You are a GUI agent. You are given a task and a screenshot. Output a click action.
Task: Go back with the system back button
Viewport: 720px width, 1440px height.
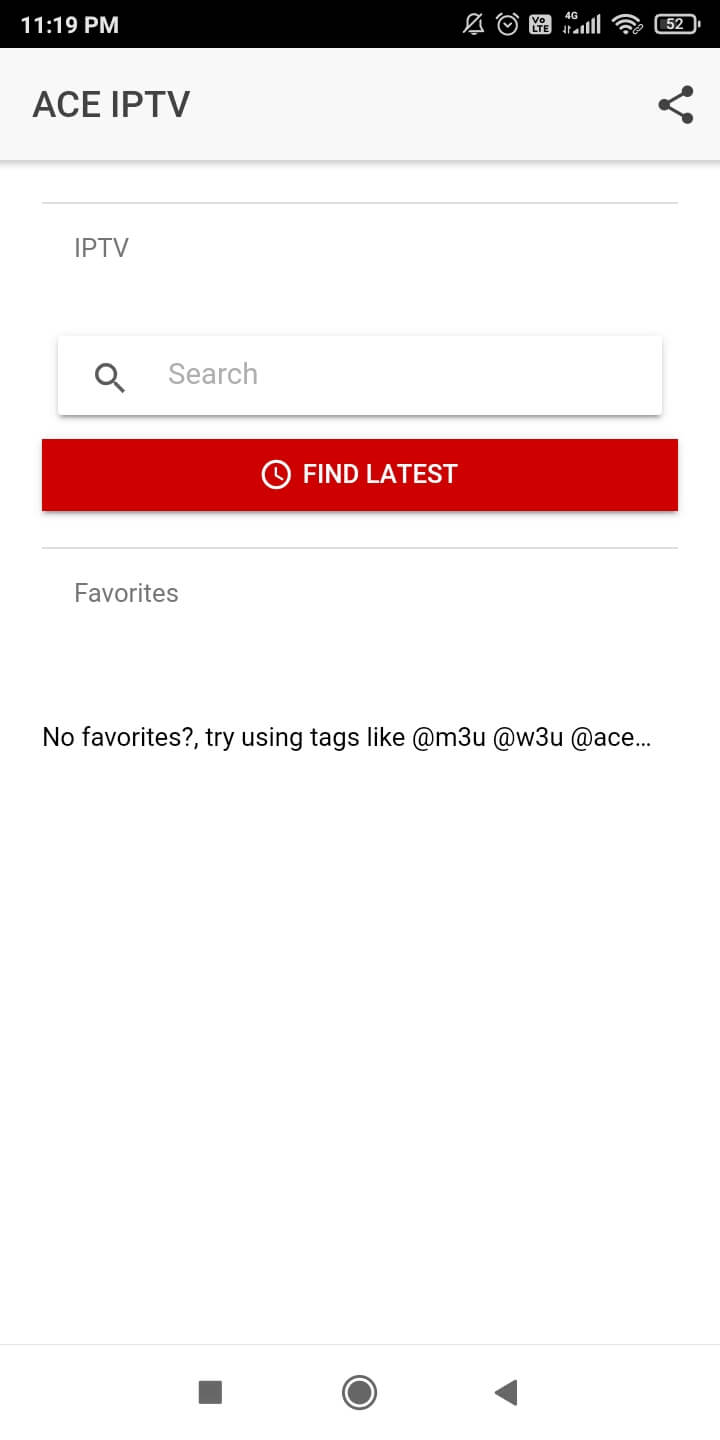506,1392
